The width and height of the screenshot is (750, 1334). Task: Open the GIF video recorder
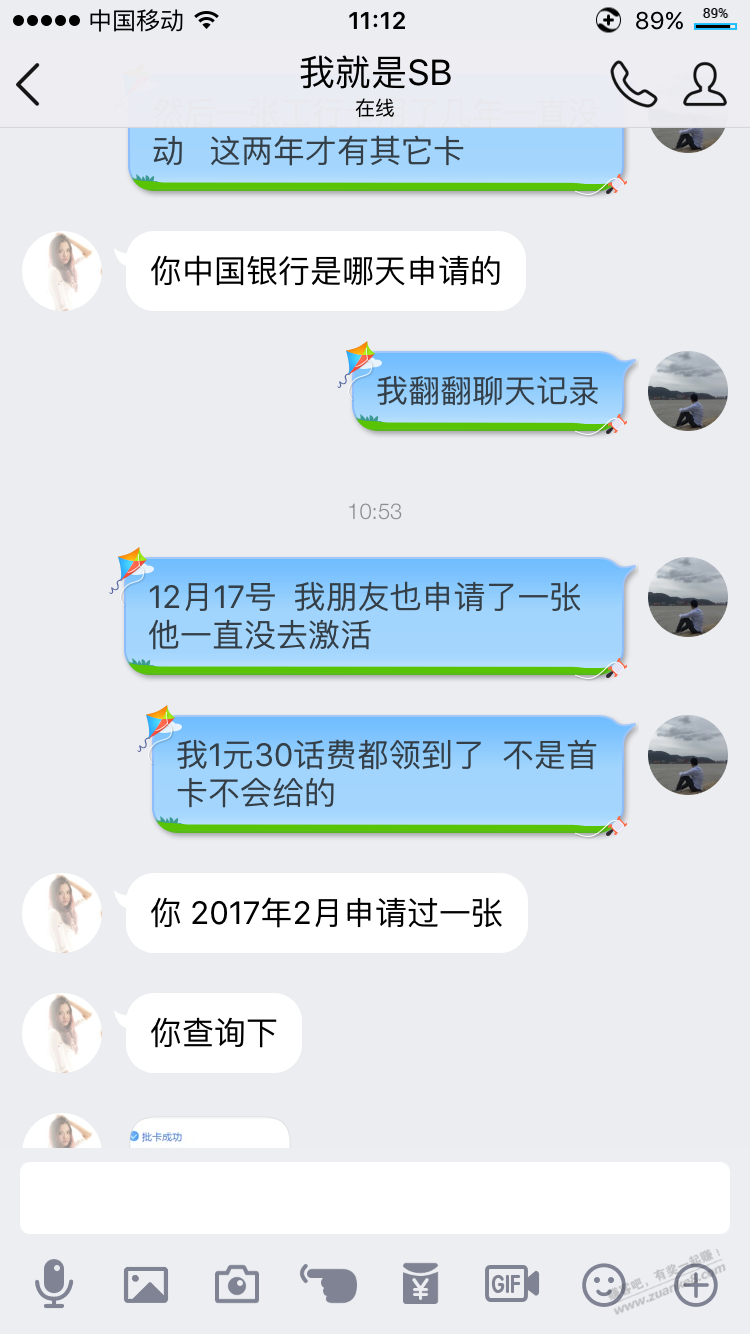click(x=512, y=1284)
